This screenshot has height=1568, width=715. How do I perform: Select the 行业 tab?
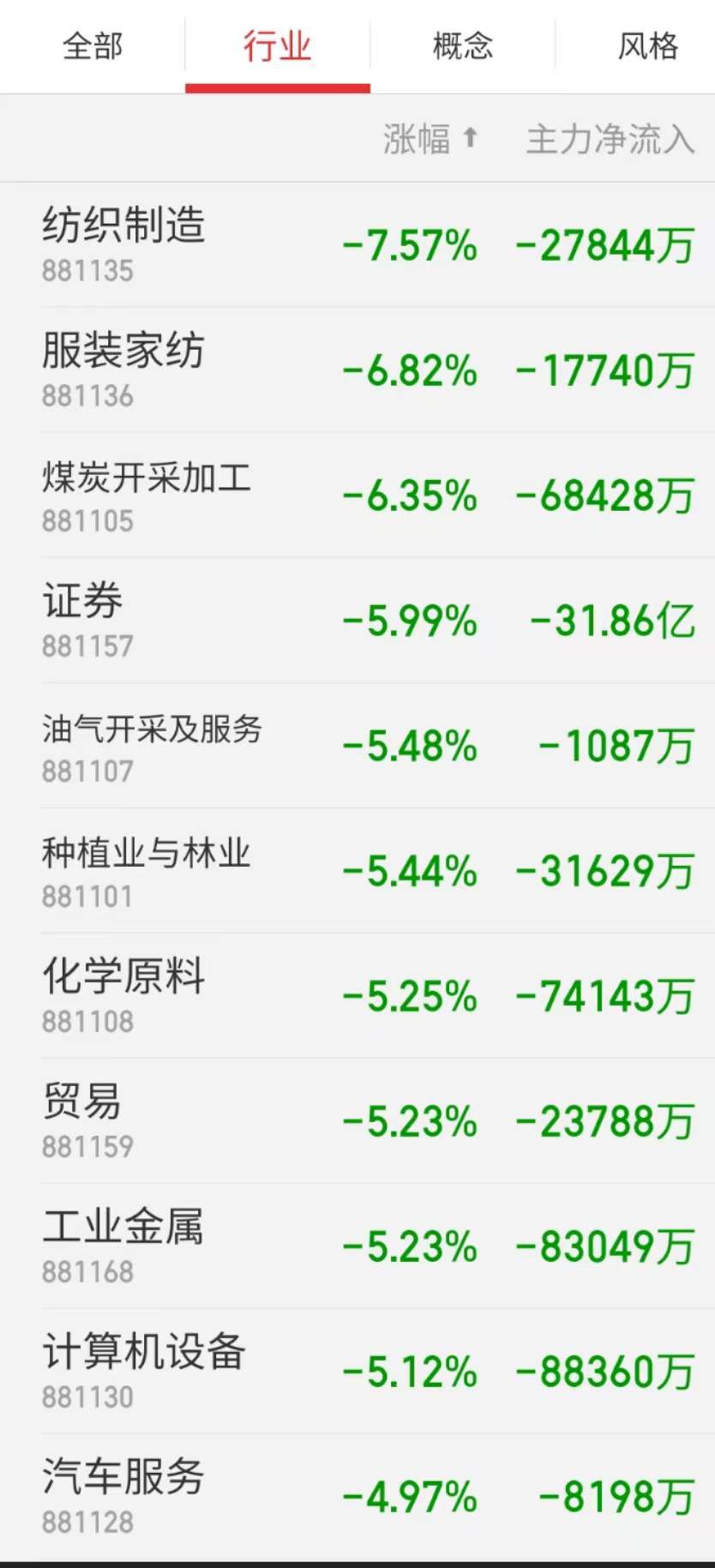[x=278, y=45]
